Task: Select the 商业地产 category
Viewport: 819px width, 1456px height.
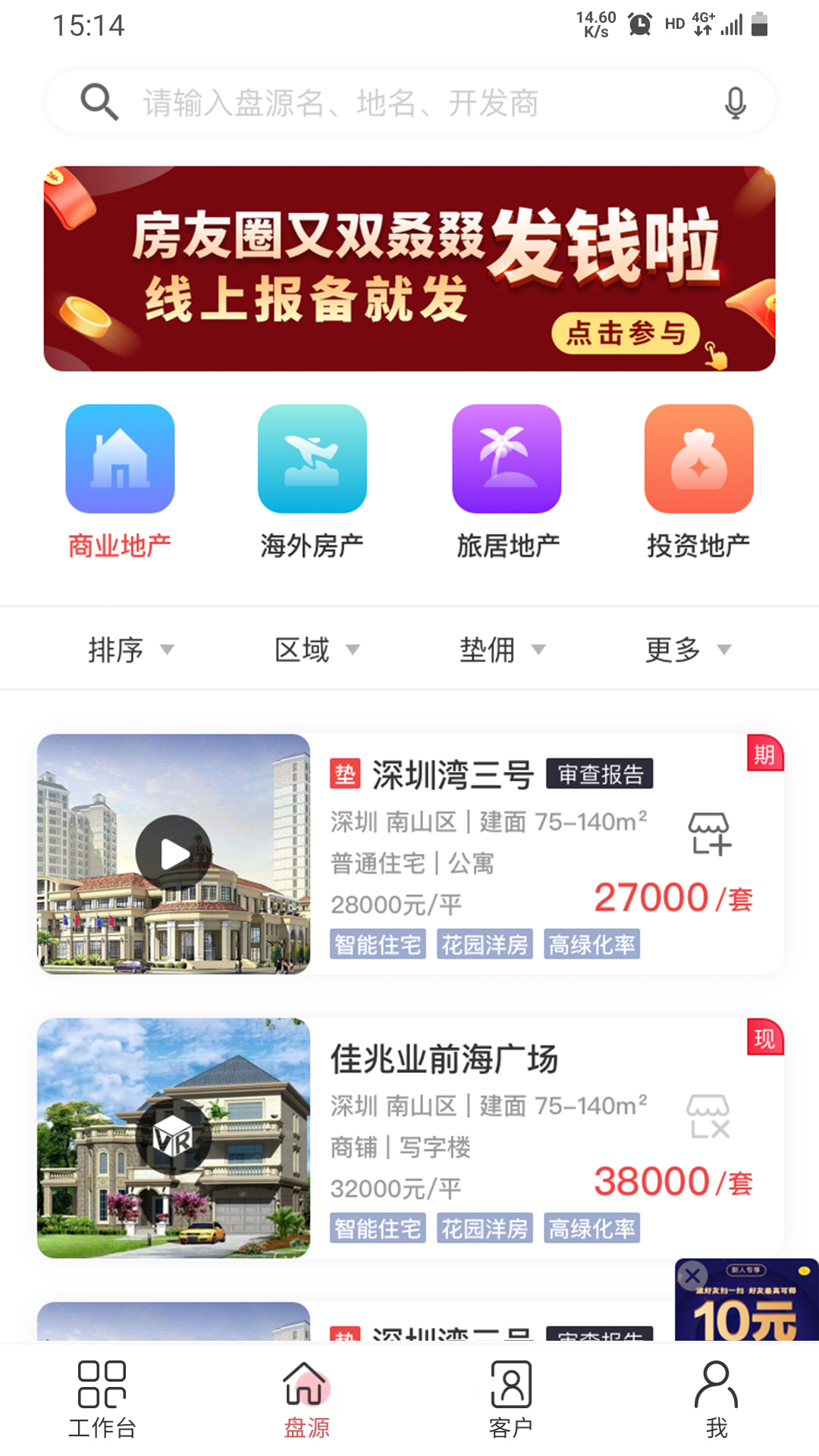Action: [120, 482]
